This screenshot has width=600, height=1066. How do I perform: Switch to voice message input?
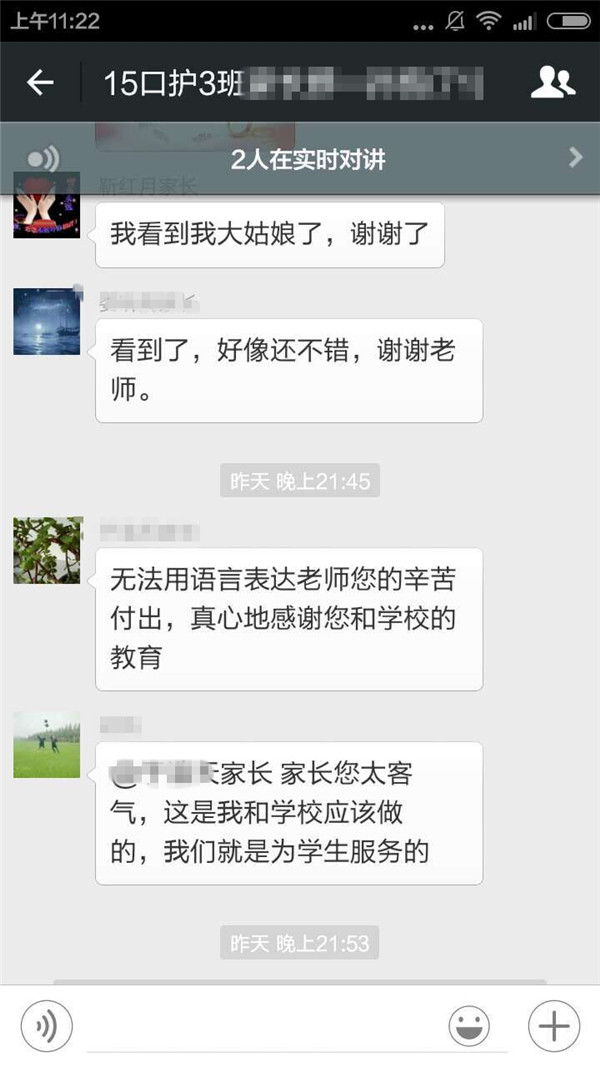47,1025
